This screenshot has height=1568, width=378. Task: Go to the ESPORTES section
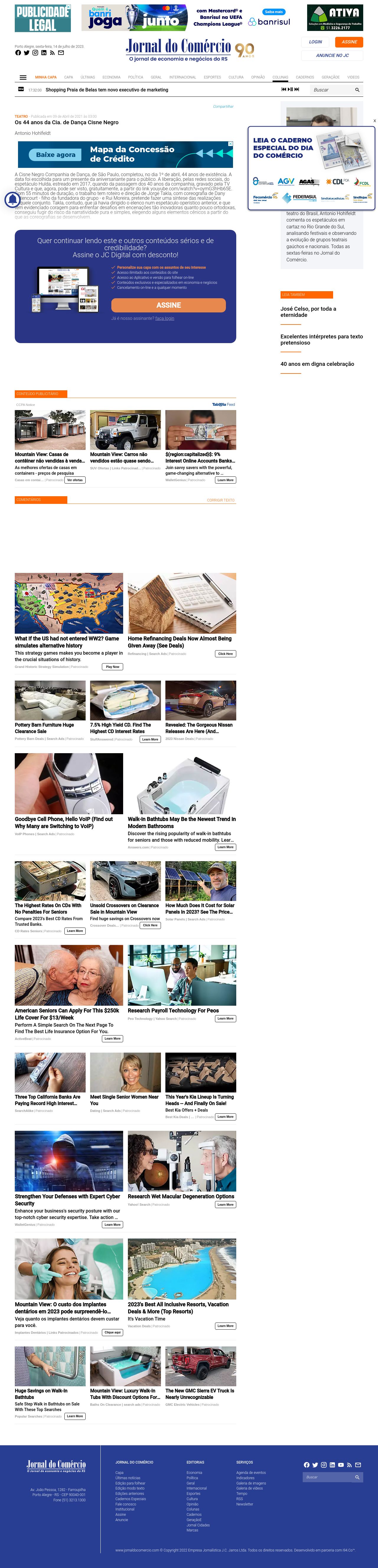(212, 77)
